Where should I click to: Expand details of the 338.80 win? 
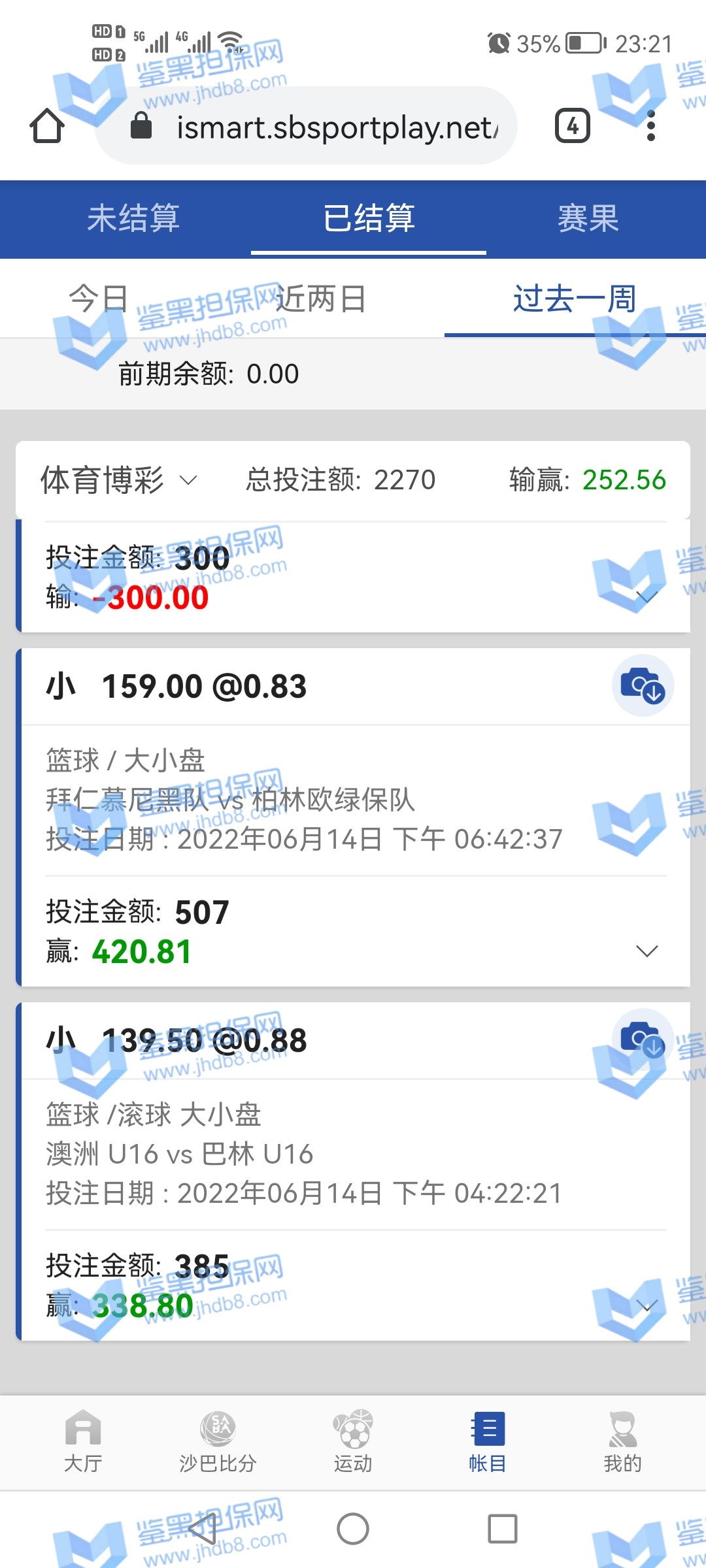[x=647, y=1305]
